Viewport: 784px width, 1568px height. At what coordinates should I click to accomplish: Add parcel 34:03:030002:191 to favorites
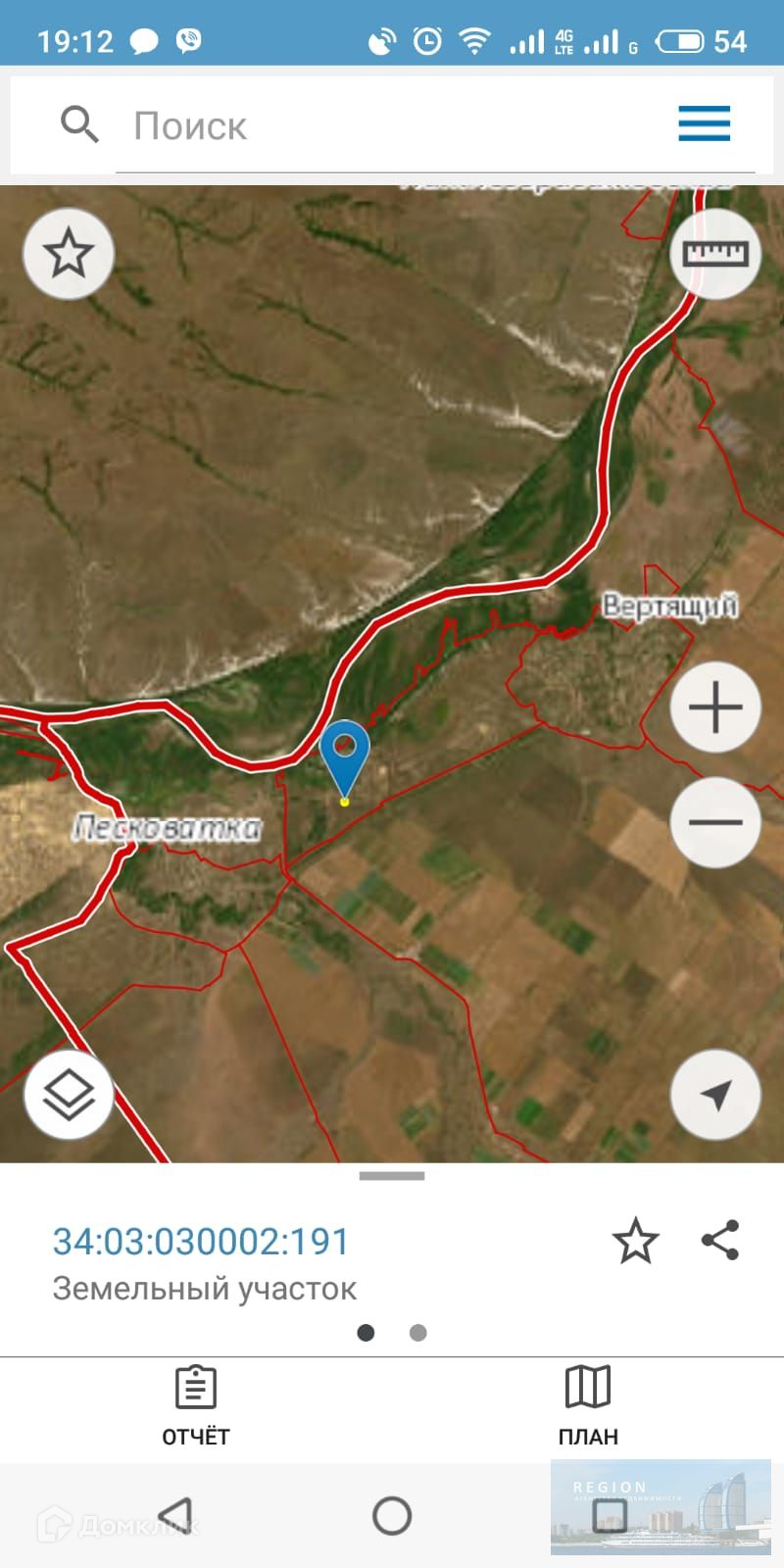635,1241
